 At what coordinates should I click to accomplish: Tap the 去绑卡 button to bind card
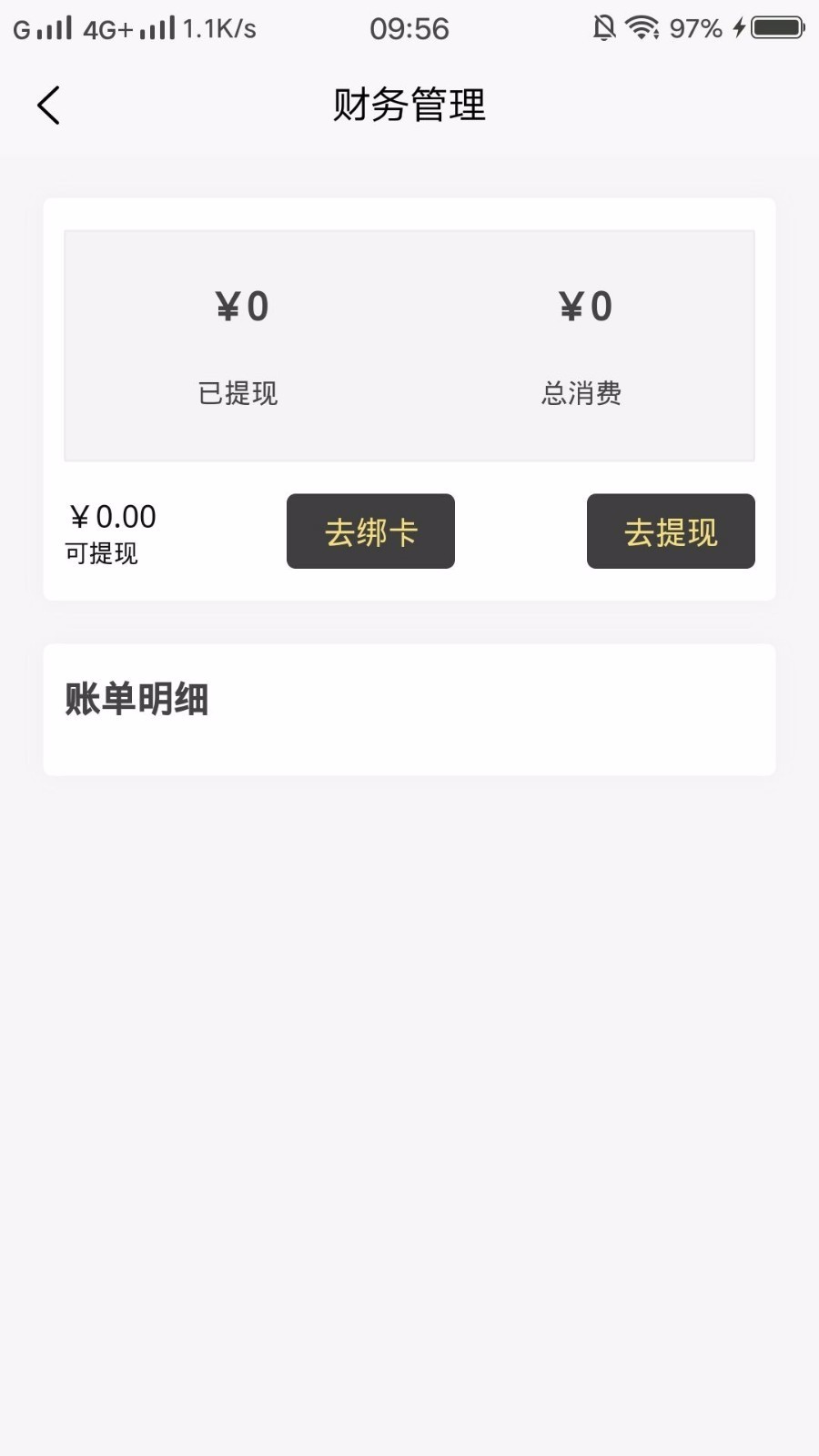point(370,531)
